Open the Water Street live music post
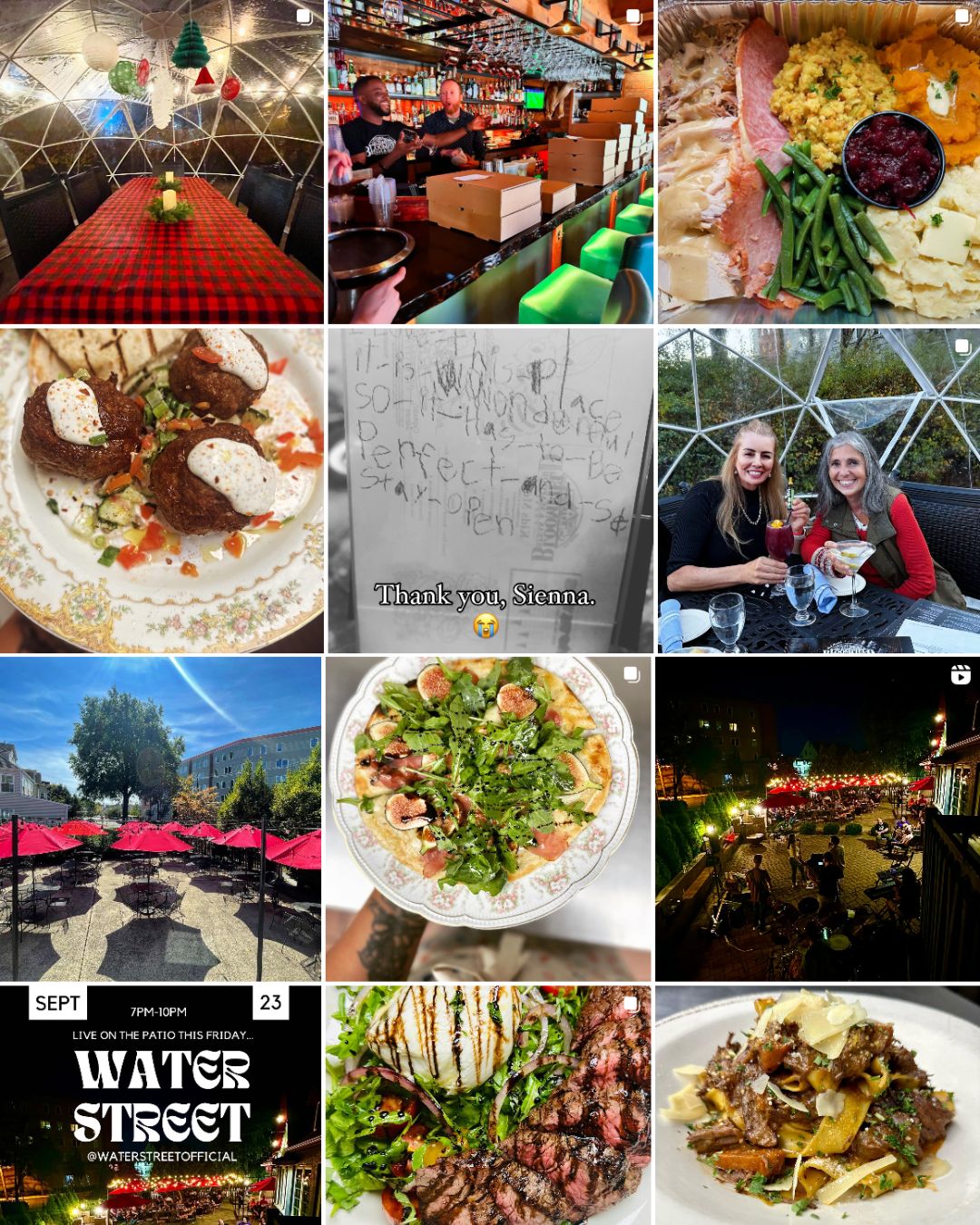The image size is (980, 1225). [x=162, y=1105]
